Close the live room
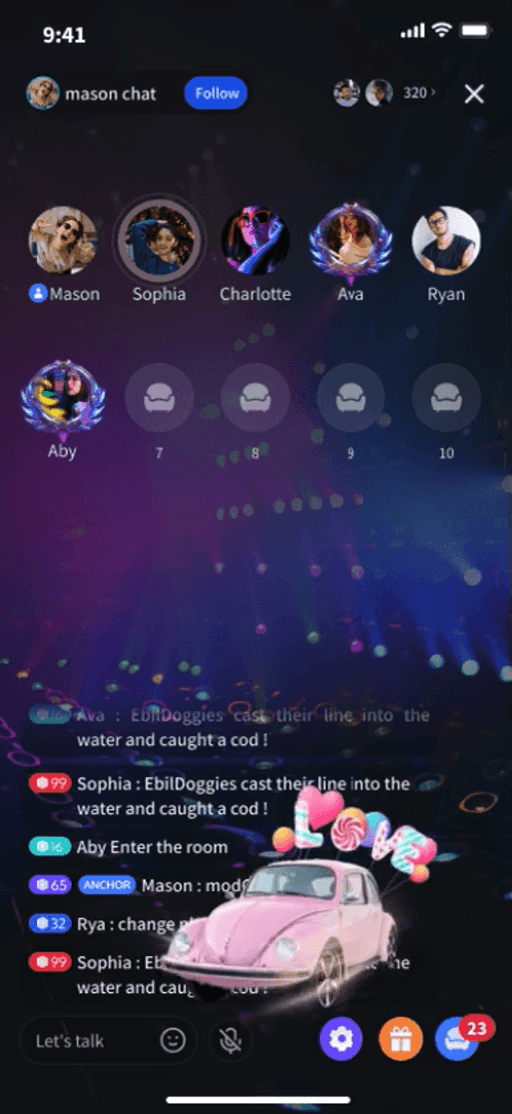 474,93
